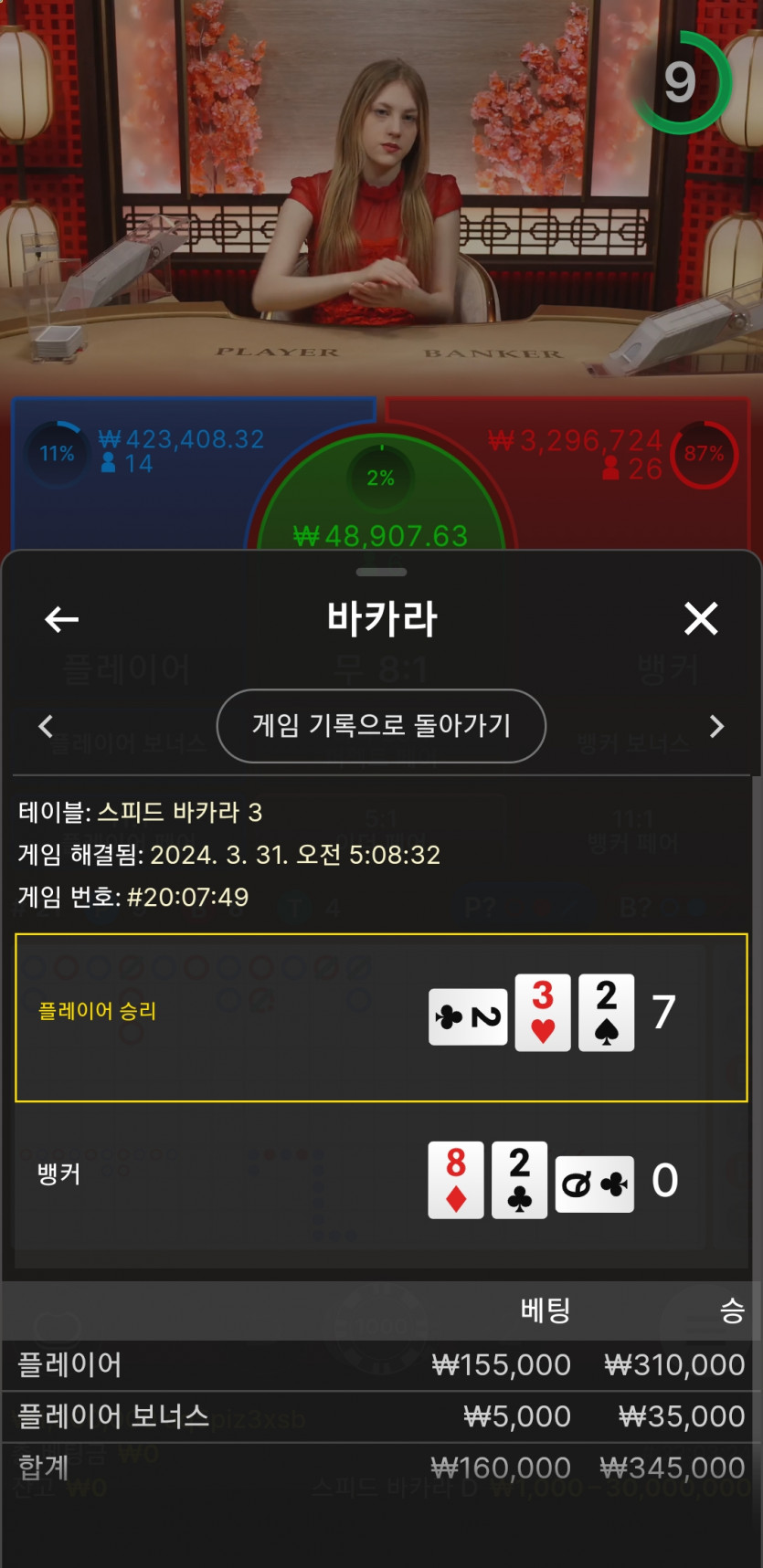Go back with the left arrow
763x1568 pixels.
[61, 620]
